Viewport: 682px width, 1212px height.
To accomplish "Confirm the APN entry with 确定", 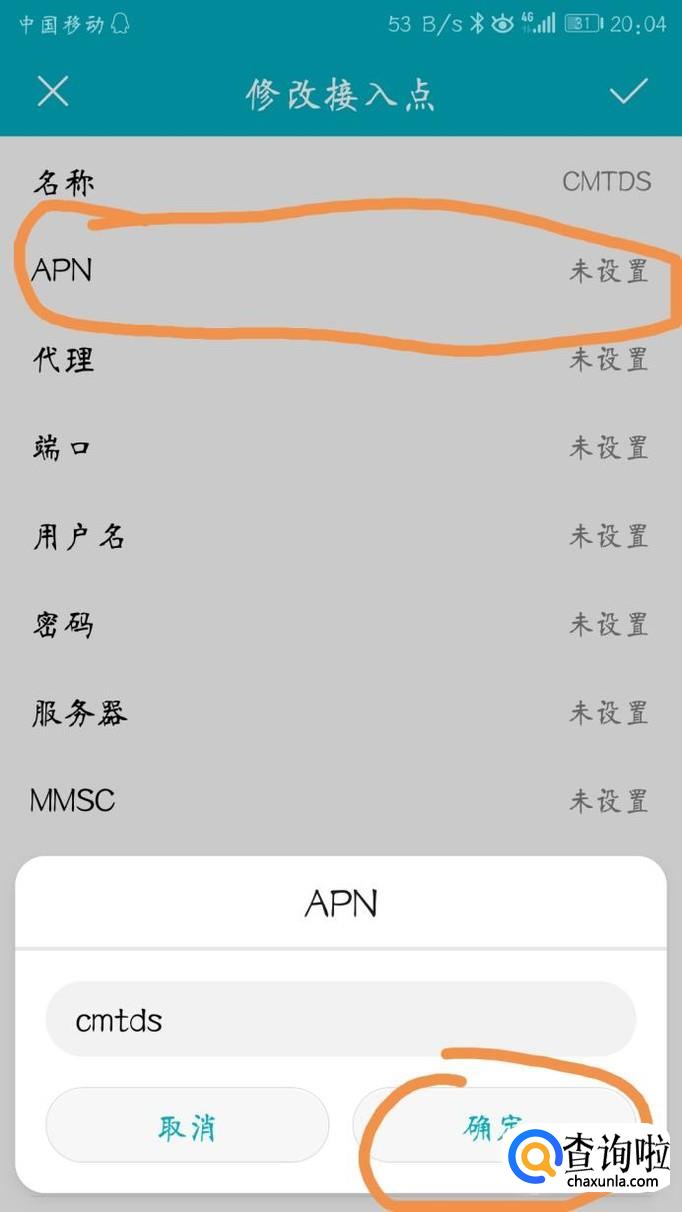I will pos(494,1126).
